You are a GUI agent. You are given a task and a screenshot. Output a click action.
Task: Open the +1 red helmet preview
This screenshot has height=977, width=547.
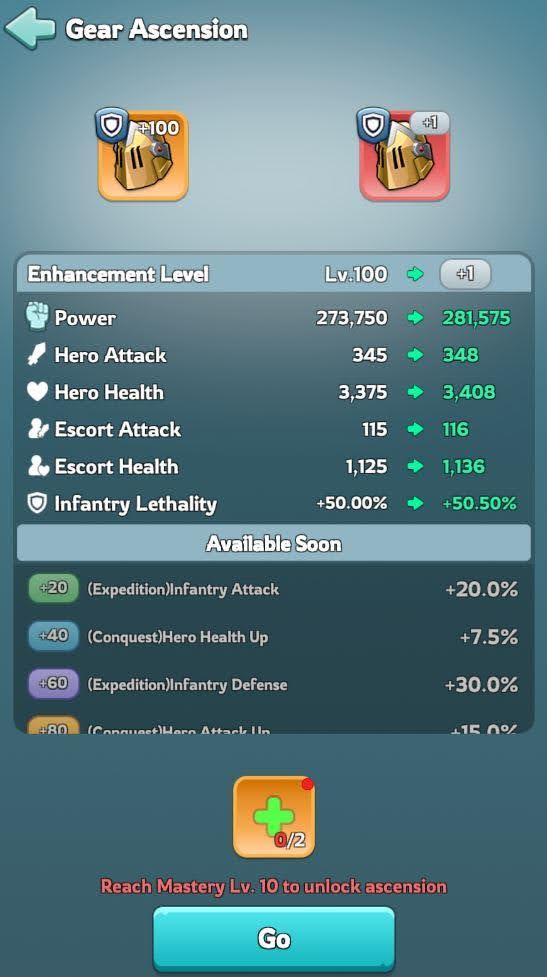[x=404, y=156]
